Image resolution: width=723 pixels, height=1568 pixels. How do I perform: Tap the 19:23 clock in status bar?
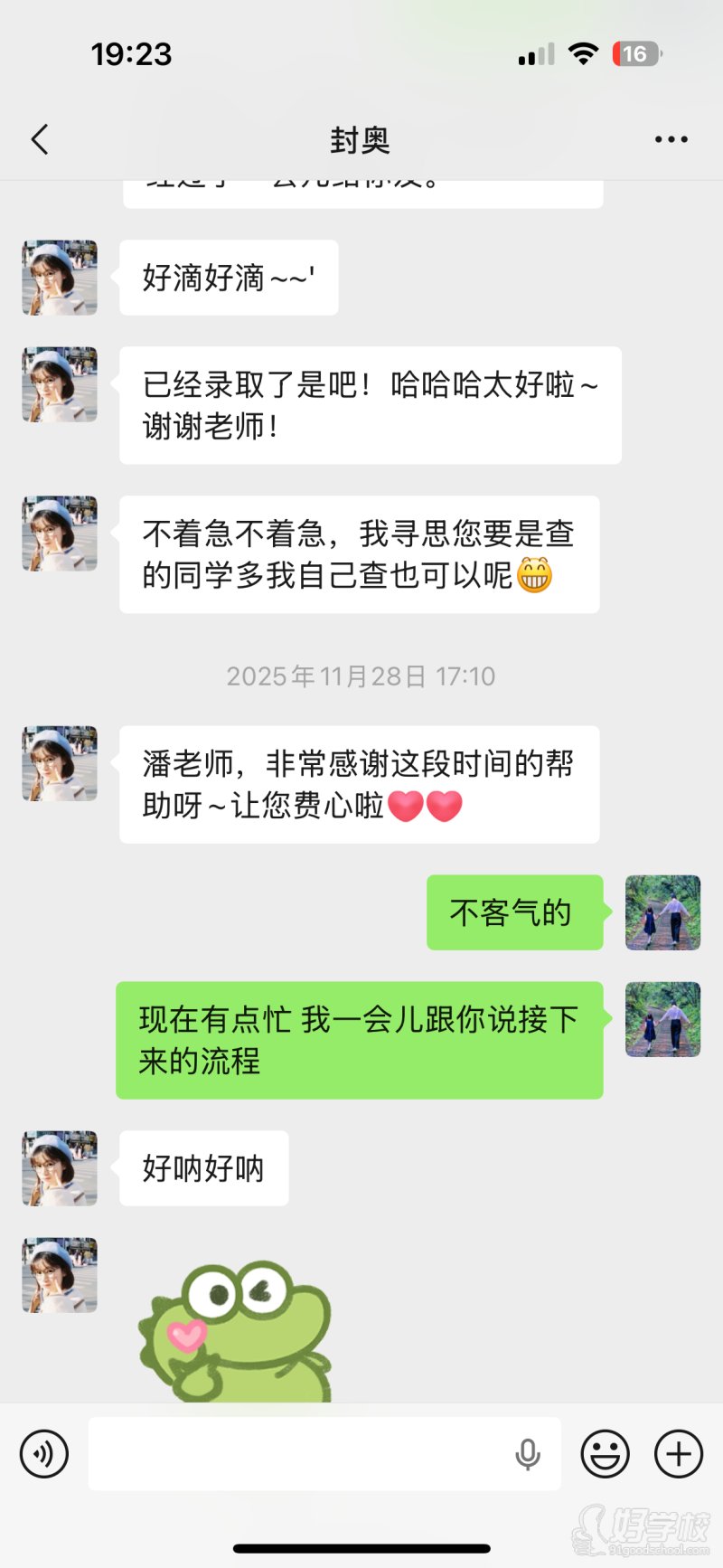tap(132, 54)
